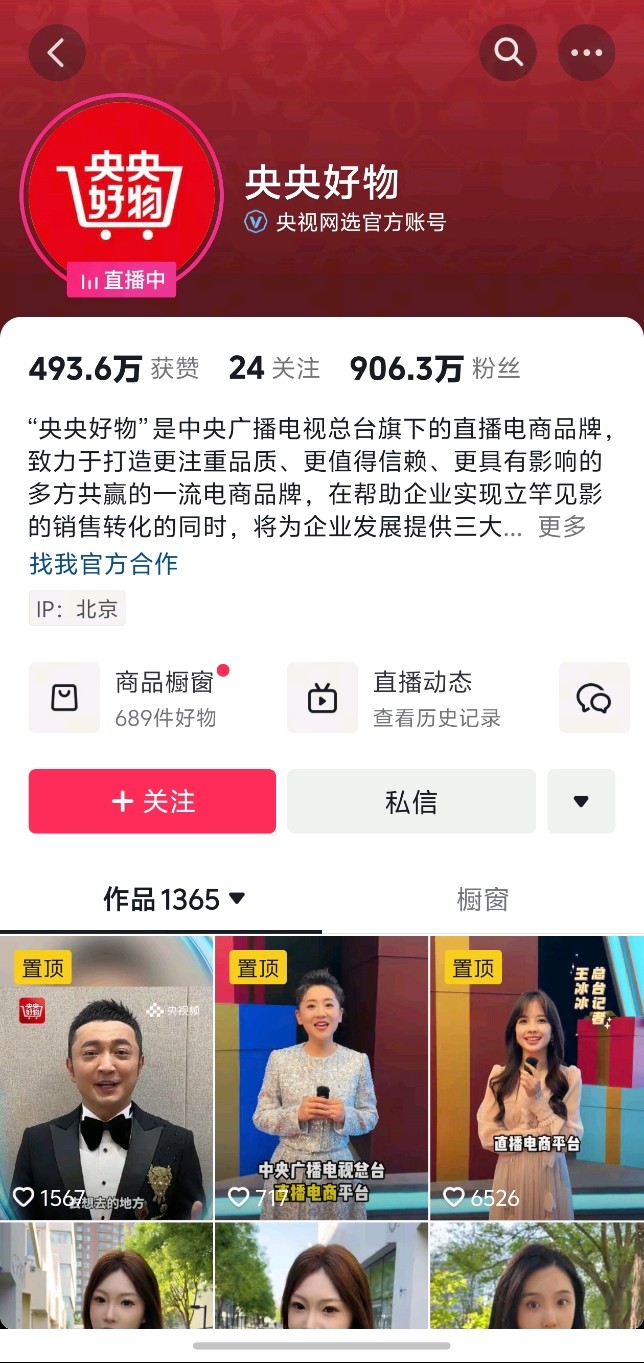Open the 找我官方合作 link
644x1363 pixels.
pyautogui.click(x=103, y=564)
